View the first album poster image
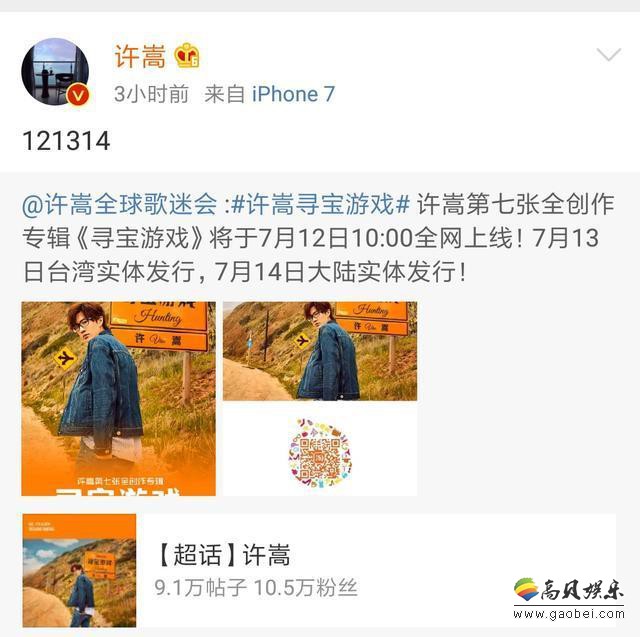 118,398
